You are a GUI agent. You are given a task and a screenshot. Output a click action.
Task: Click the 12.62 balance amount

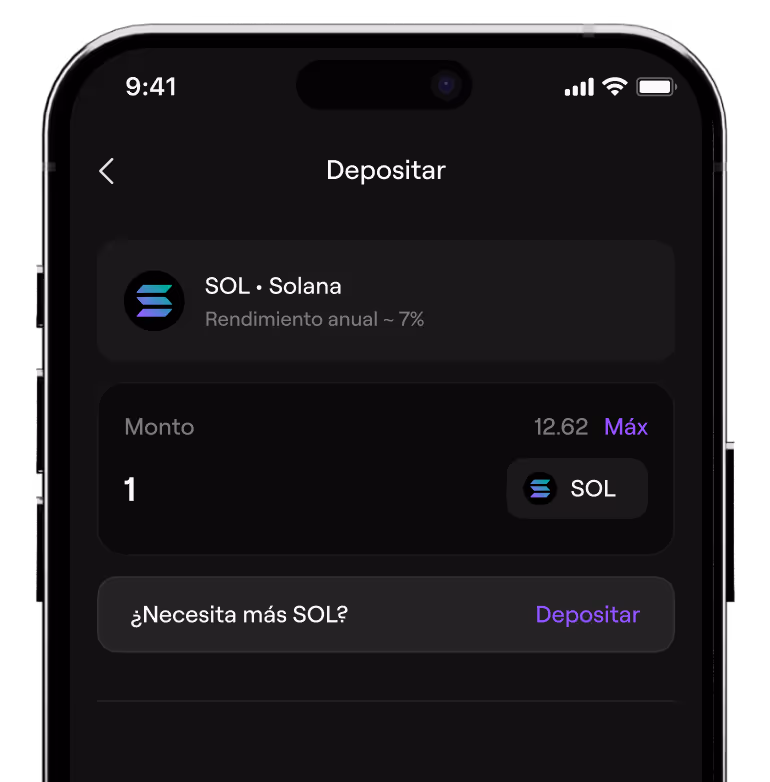pyautogui.click(x=561, y=427)
